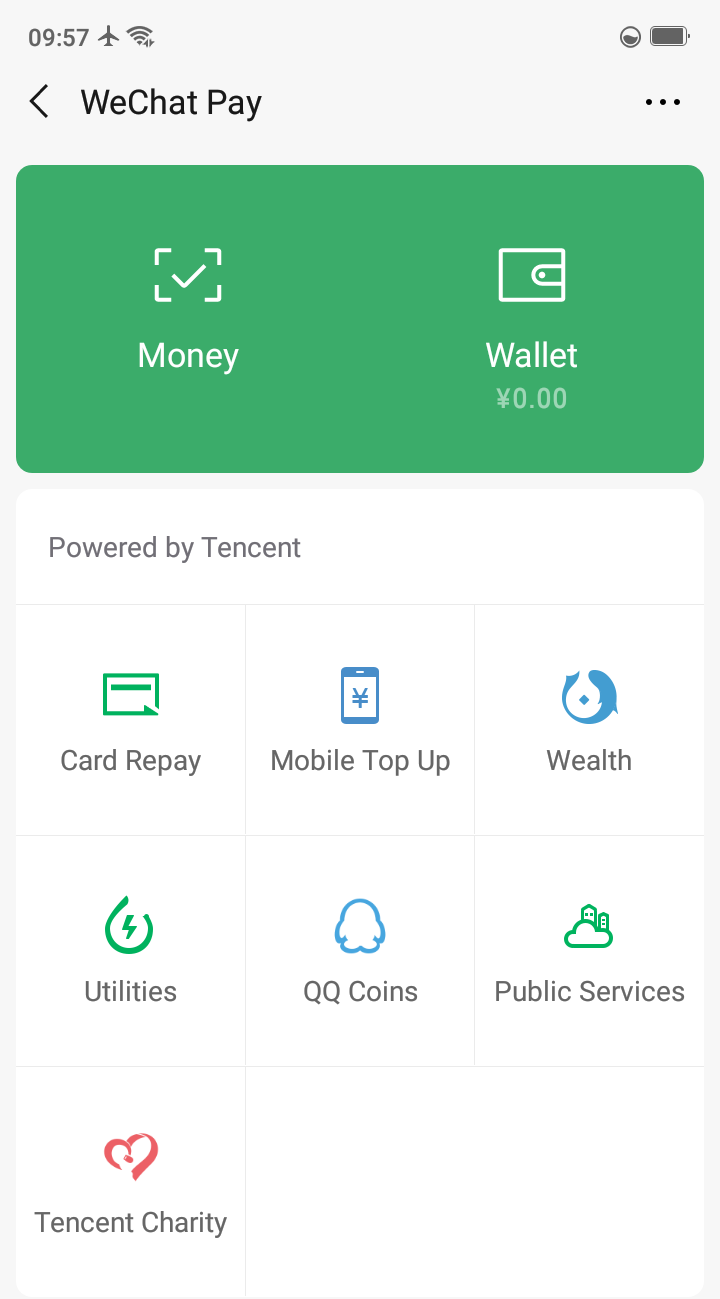720x1299 pixels.
Task: Open Mobile Top Up
Action: [x=360, y=720]
